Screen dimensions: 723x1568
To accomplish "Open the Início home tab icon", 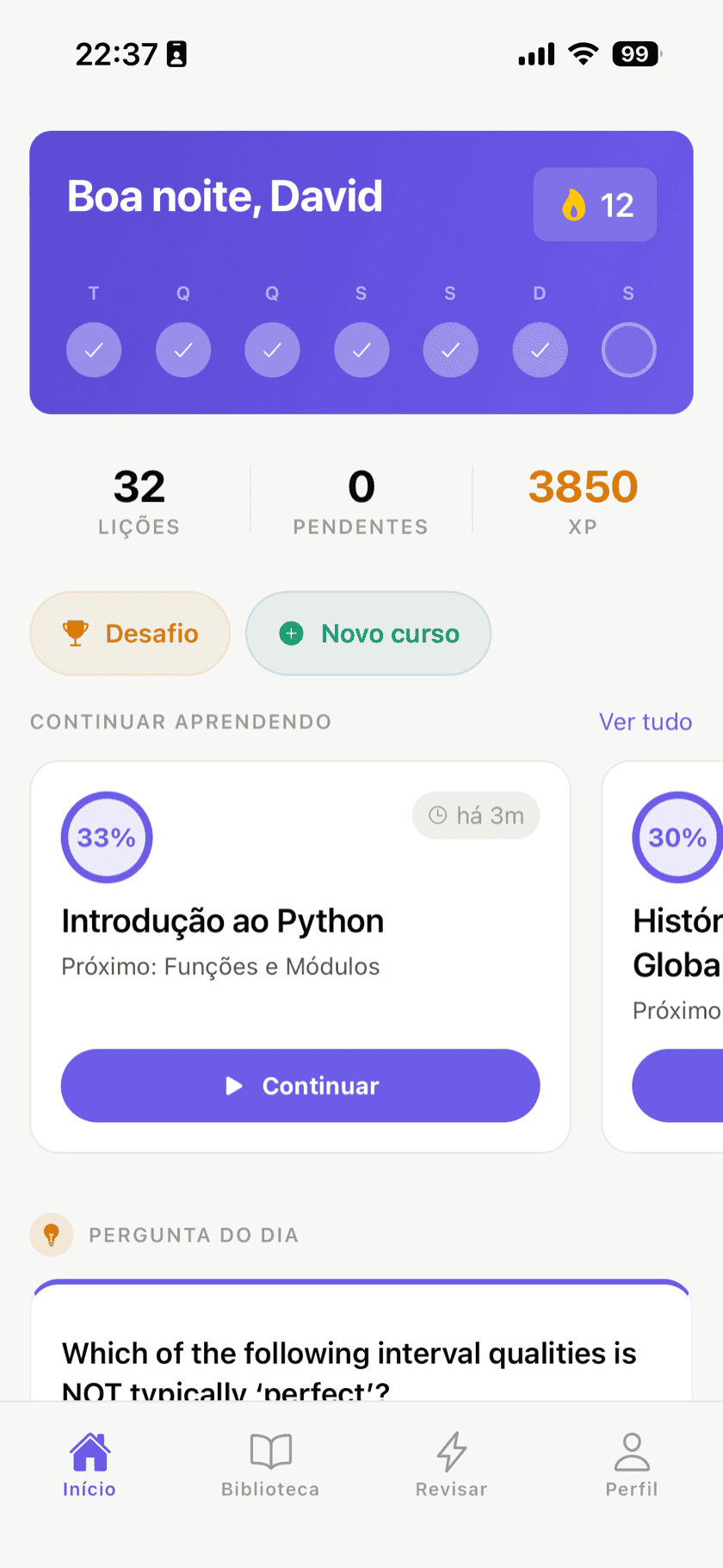I will (x=90, y=1451).
